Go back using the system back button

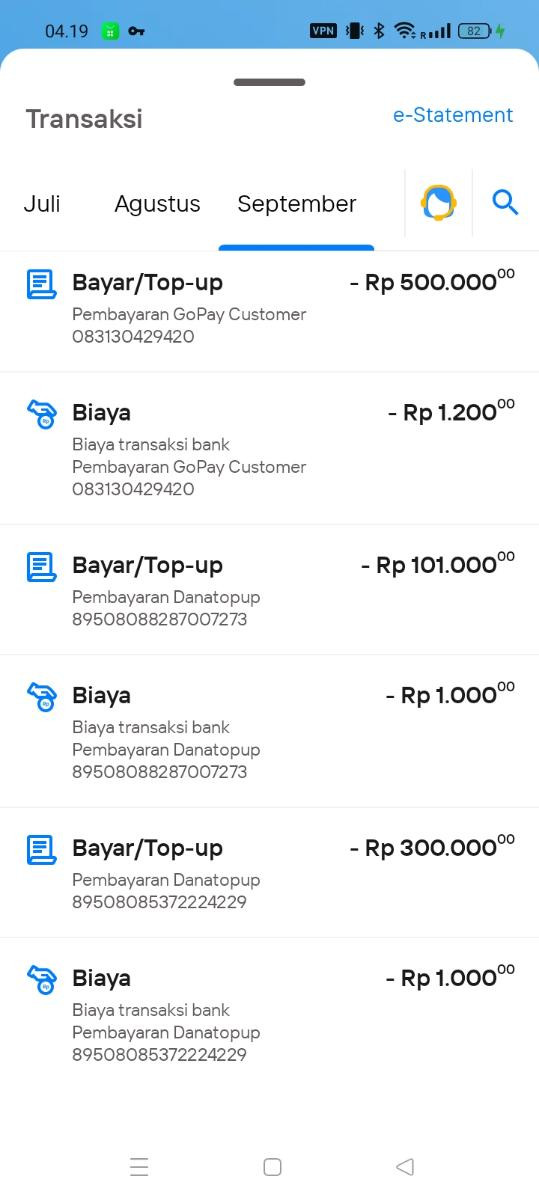pyautogui.click(x=404, y=1166)
